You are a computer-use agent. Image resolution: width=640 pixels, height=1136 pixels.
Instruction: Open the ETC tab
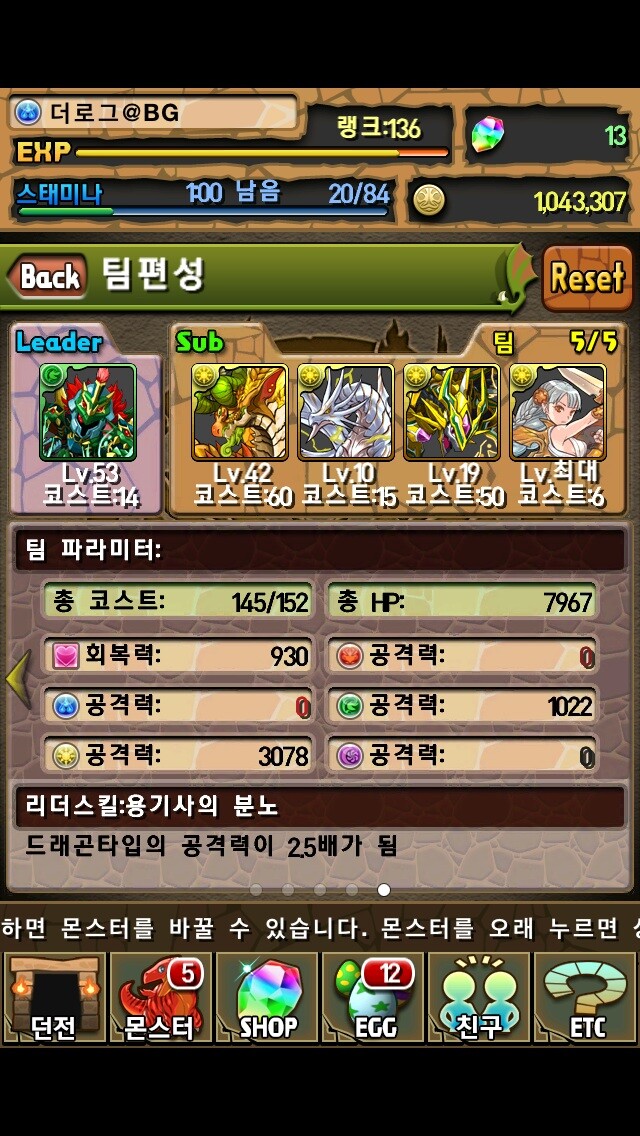point(585,997)
